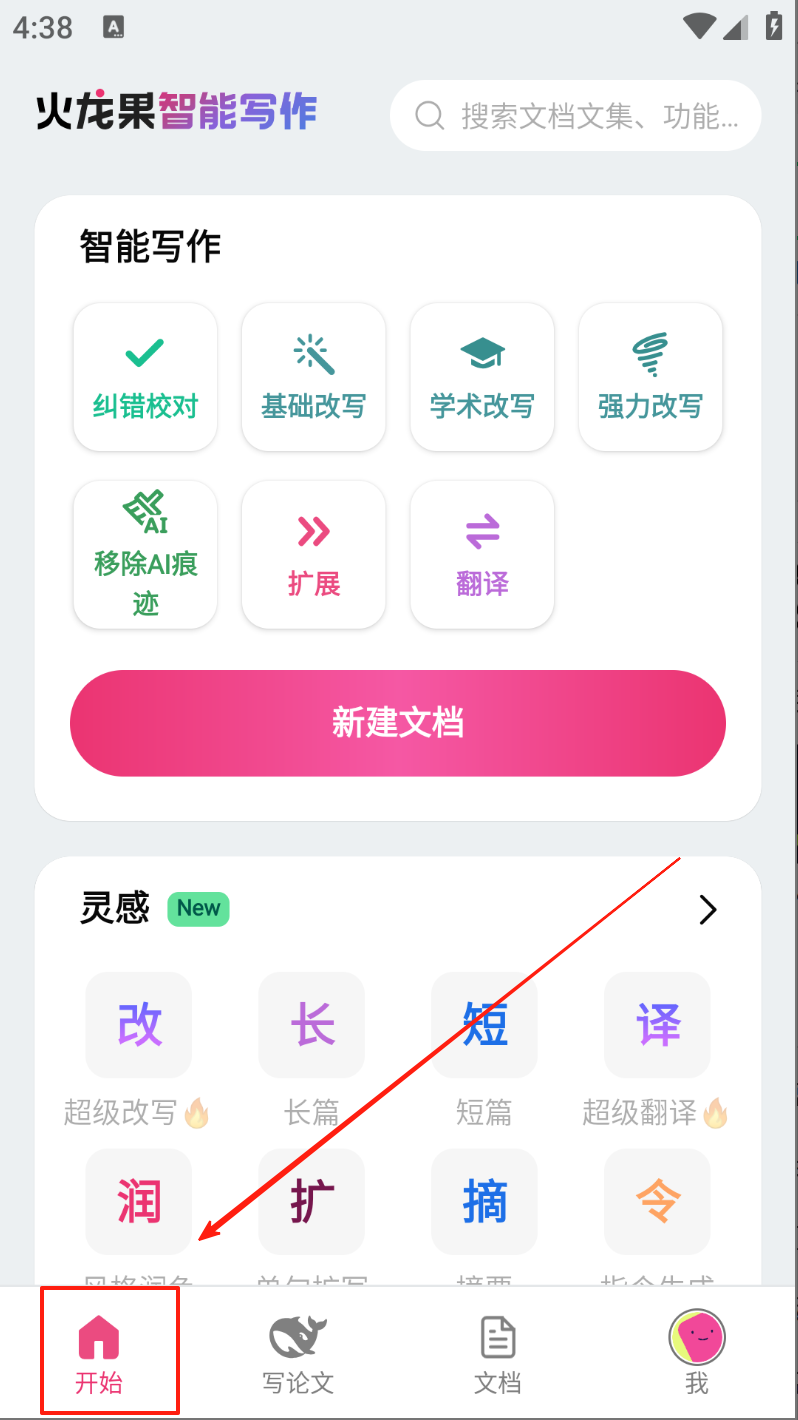Switch to the 写论文 tab

pos(298,1354)
